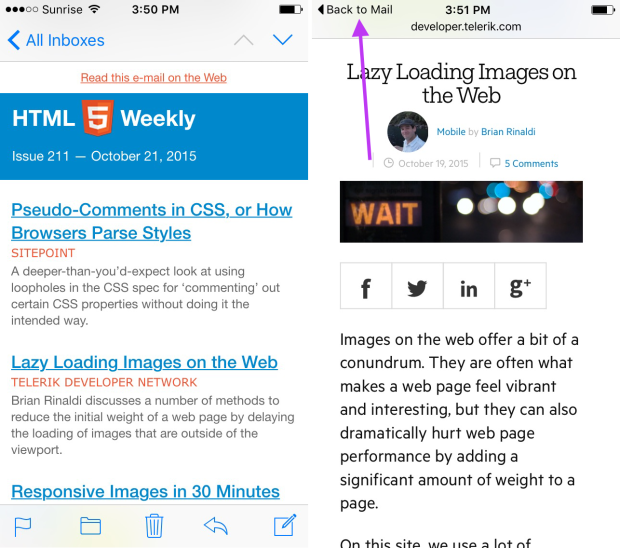Share the article on Twitter
The height and width of the screenshot is (548, 620).
(x=417, y=288)
